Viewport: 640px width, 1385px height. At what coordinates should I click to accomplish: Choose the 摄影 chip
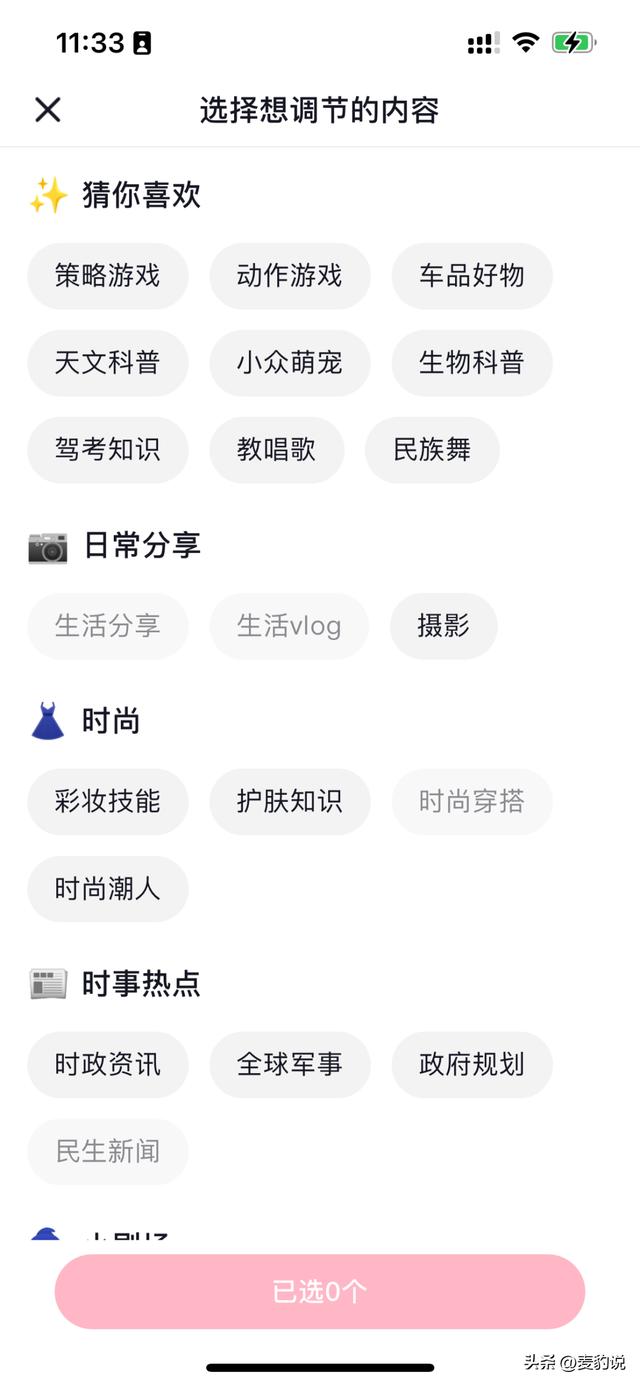(x=443, y=626)
